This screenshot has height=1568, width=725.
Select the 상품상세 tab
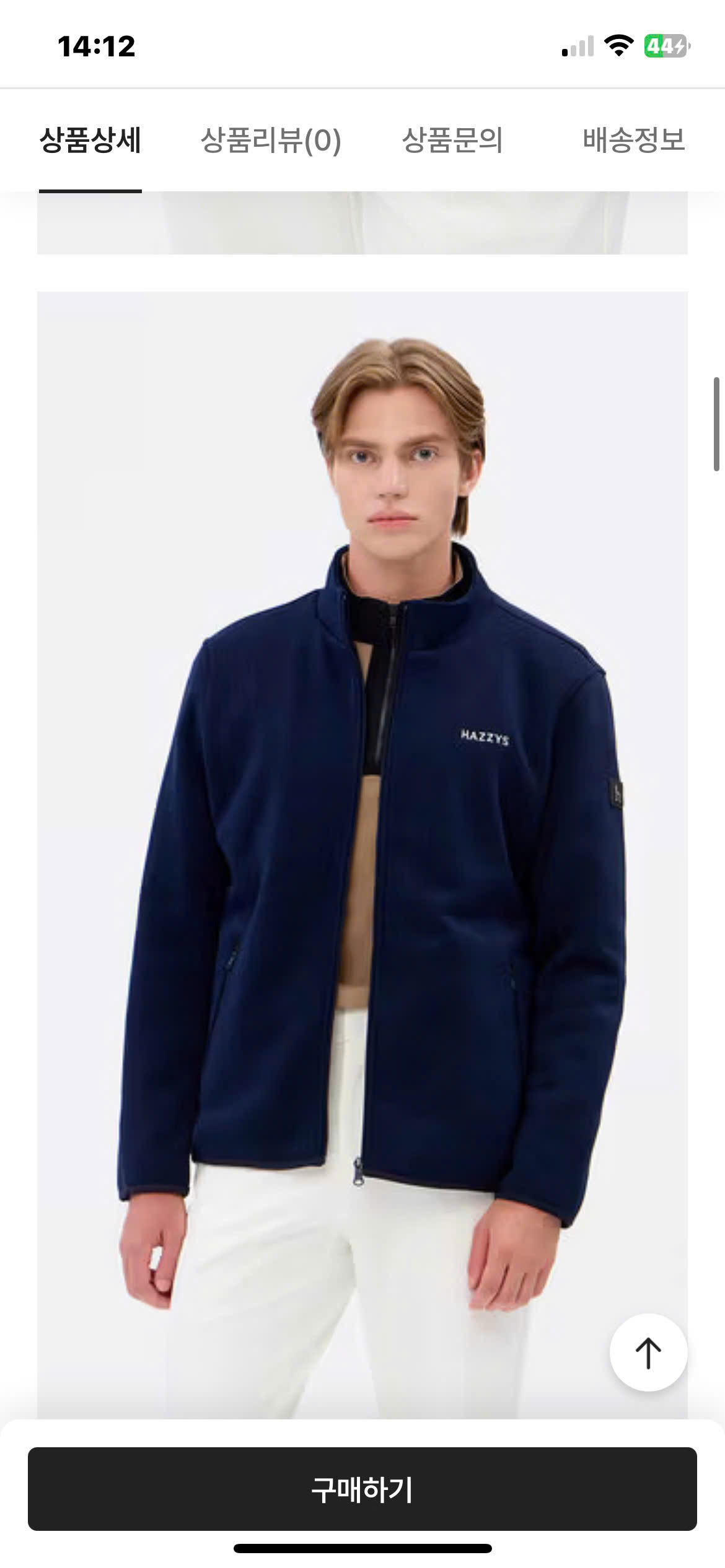click(90, 141)
